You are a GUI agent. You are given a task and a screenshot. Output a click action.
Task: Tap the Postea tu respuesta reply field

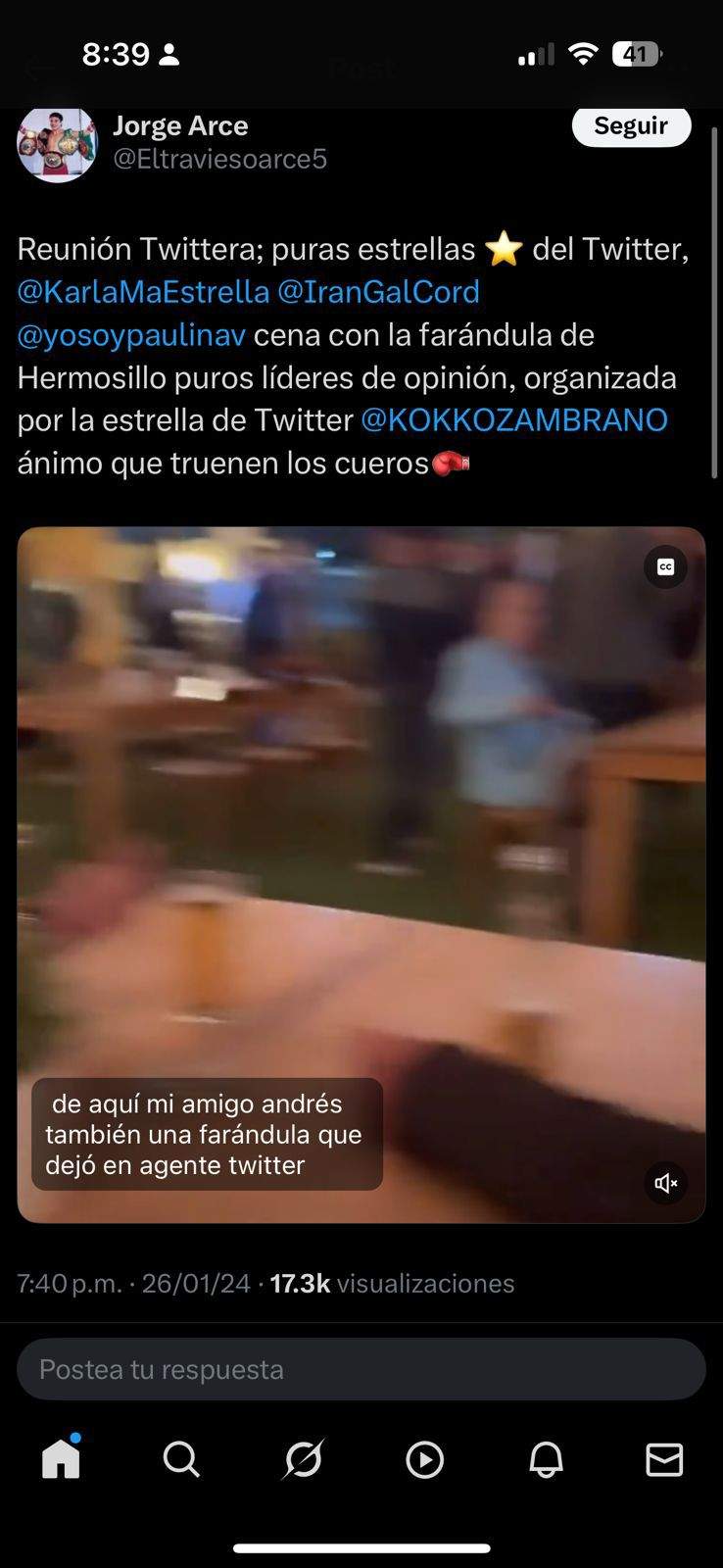tap(361, 1369)
